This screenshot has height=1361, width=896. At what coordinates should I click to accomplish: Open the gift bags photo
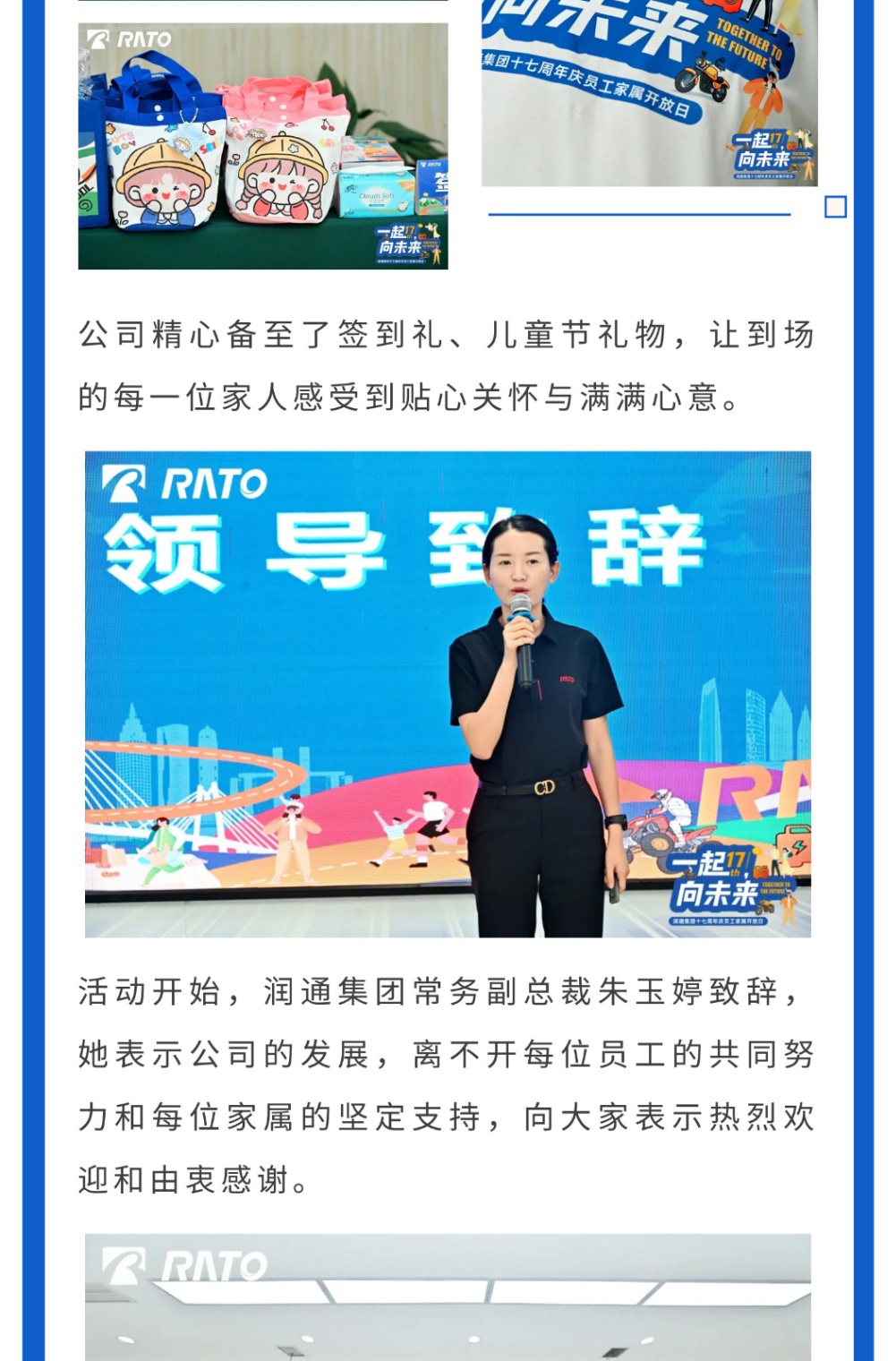(262, 146)
